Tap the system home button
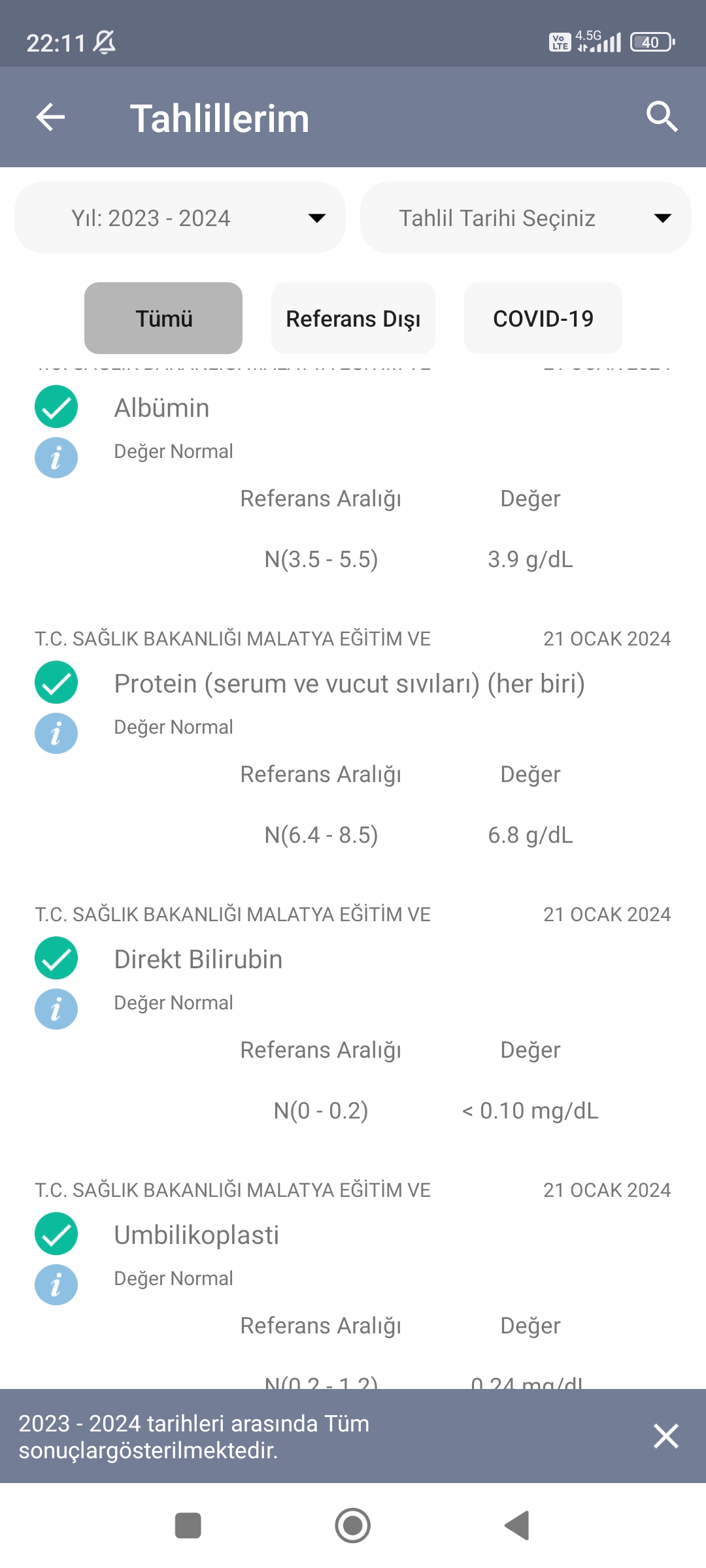 coord(353,1526)
